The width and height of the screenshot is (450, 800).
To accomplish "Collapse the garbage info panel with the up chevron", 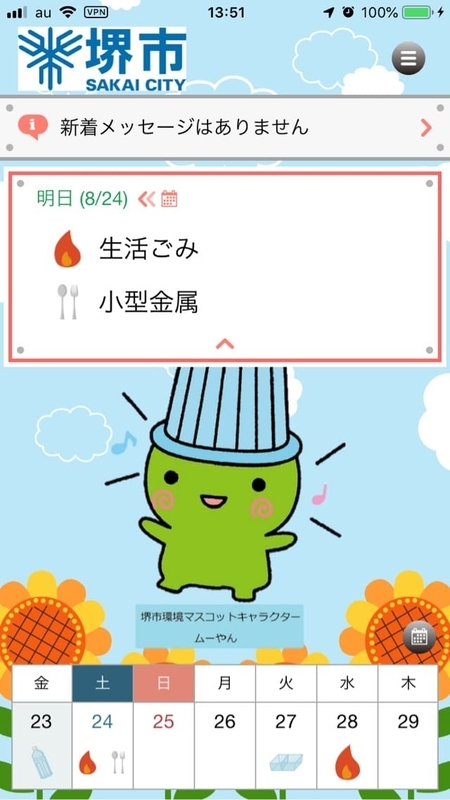I will click(224, 344).
